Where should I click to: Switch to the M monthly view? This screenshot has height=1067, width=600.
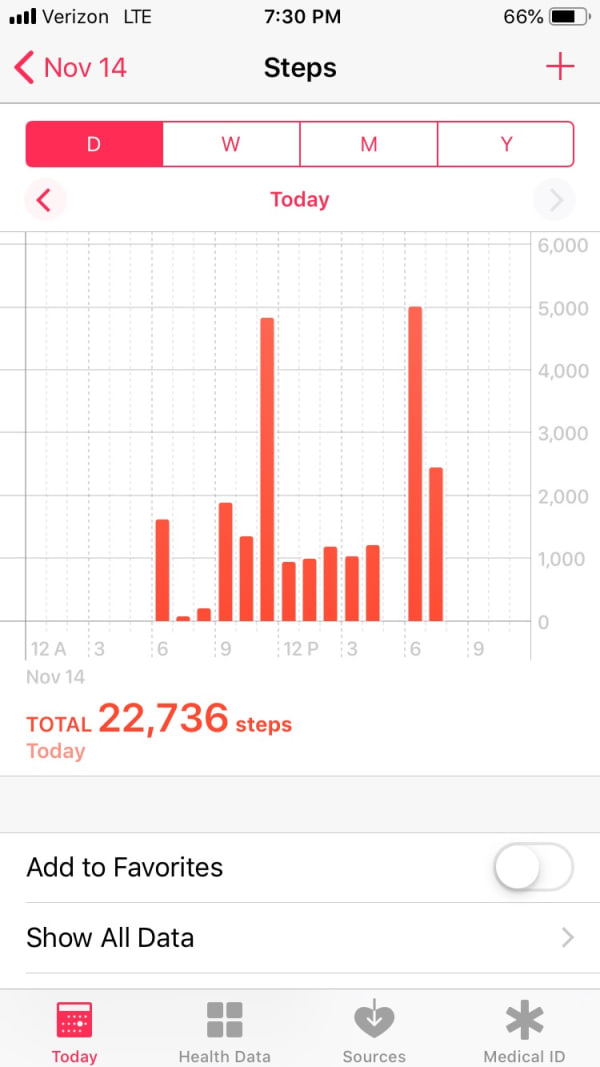tap(369, 144)
